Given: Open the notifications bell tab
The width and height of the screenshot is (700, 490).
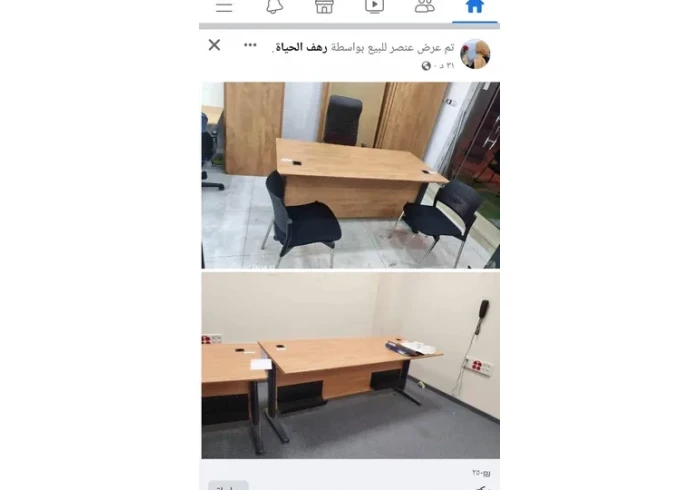Looking at the screenshot, I should (x=274, y=6).
